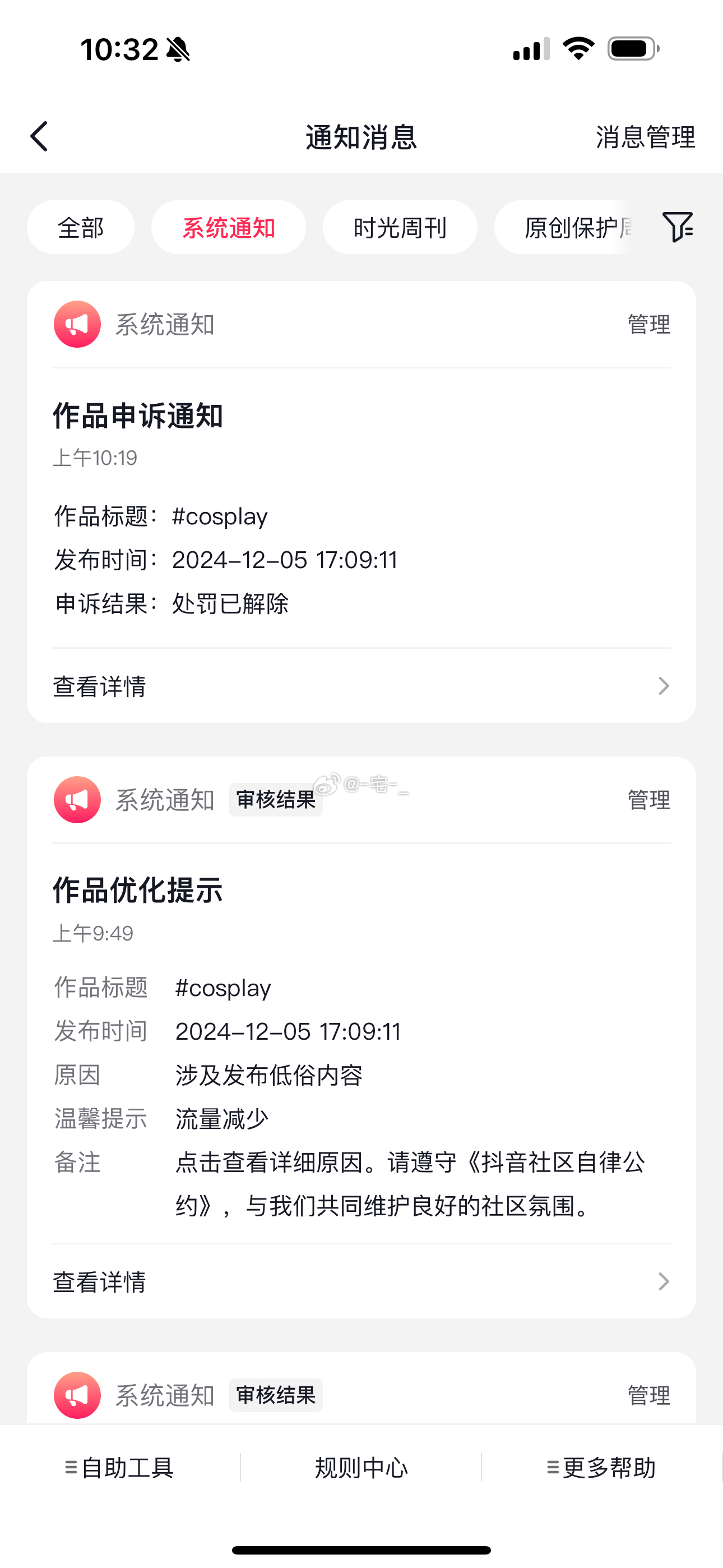Switch to the 时光周刊 chip

[400, 228]
